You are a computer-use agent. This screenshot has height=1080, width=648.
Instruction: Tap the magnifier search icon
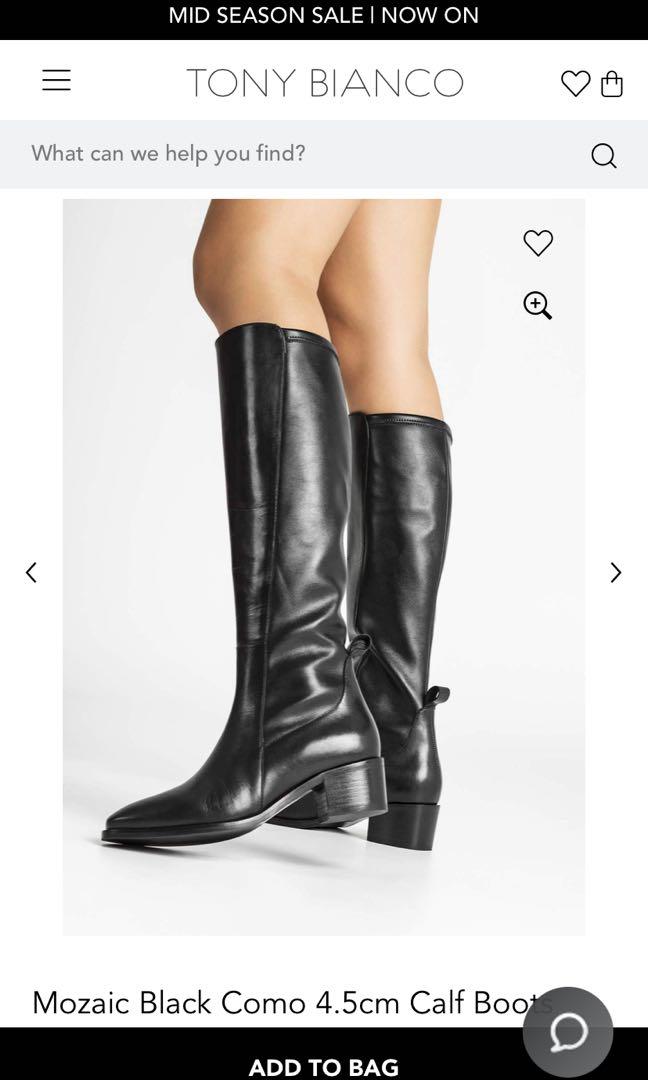coord(603,155)
